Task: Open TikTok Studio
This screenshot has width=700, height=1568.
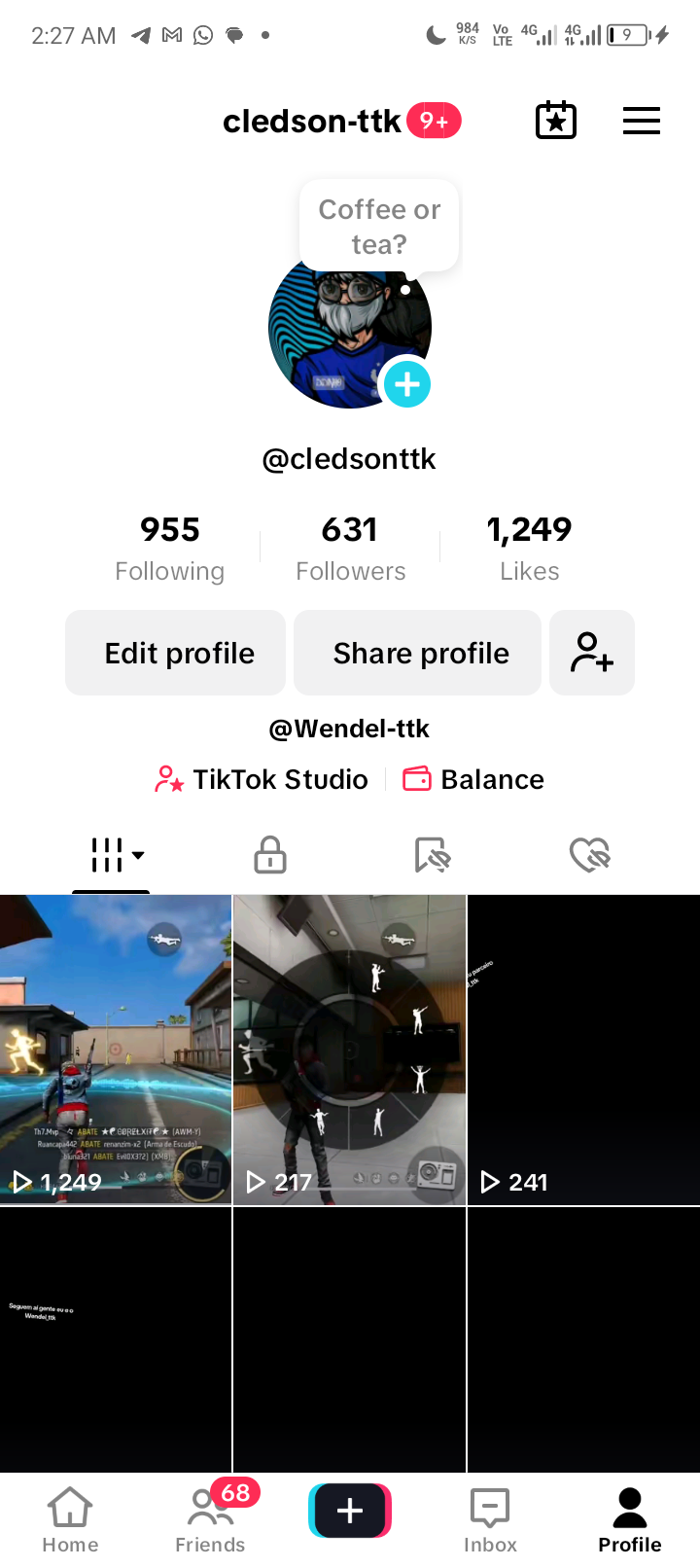Action: [262, 779]
